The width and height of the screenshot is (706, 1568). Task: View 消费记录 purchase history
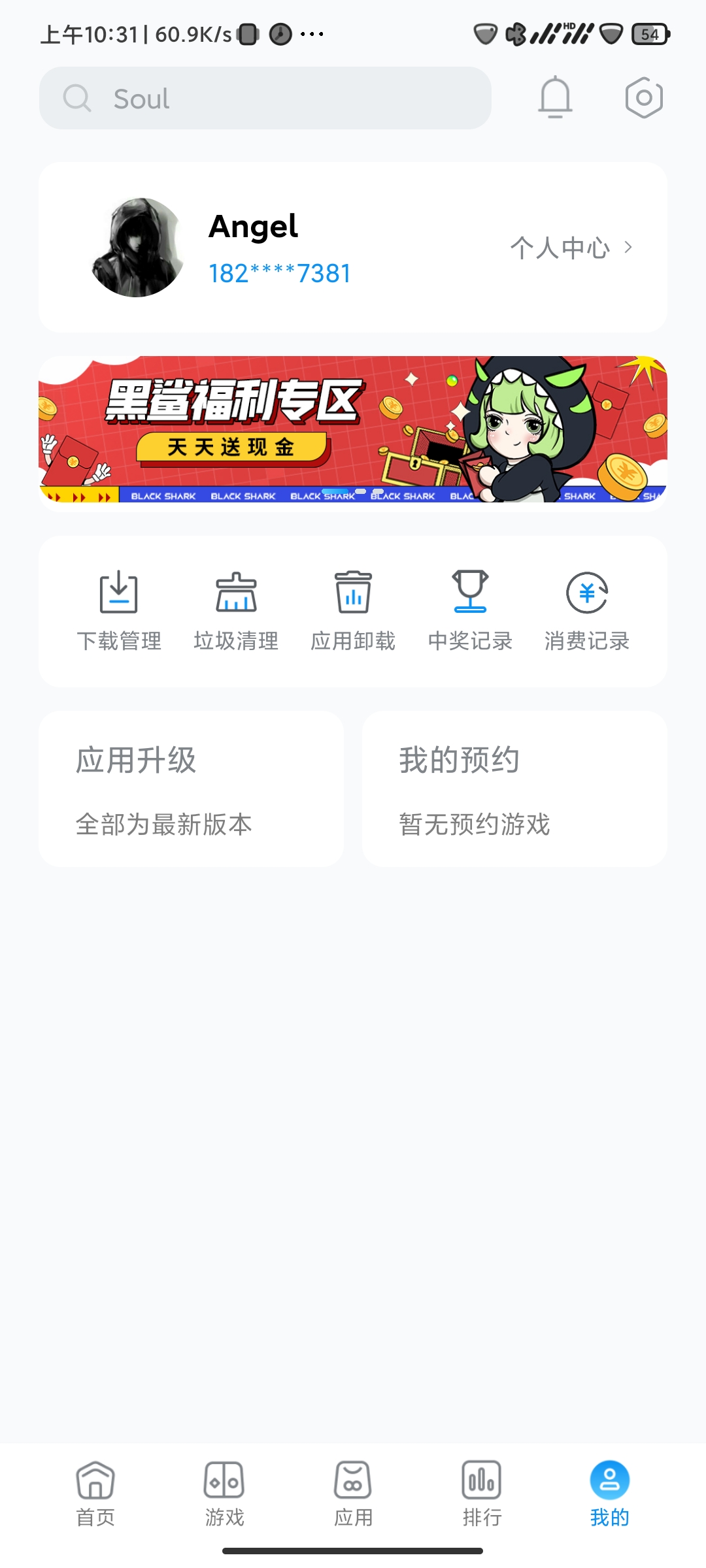(587, 611)
